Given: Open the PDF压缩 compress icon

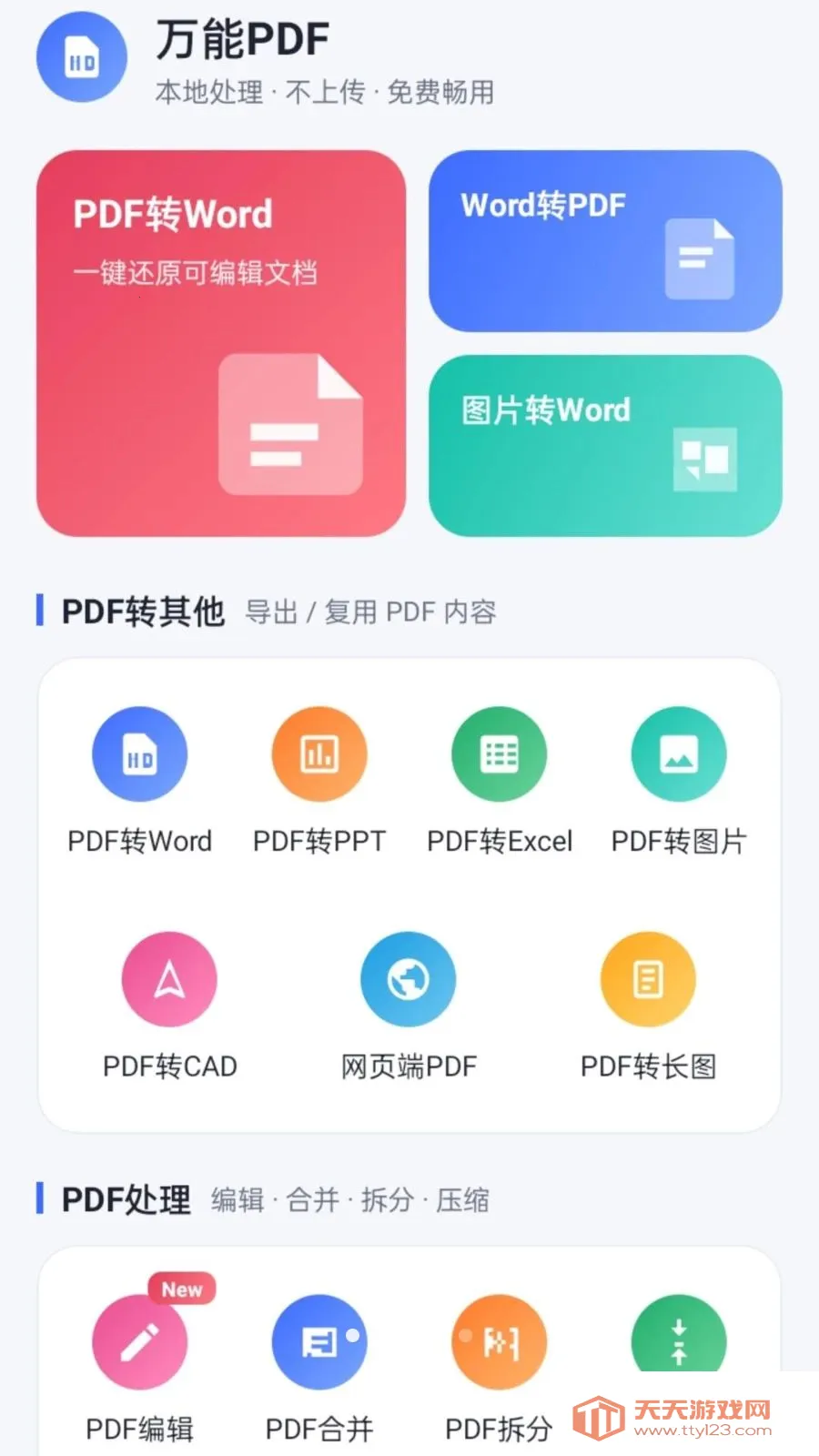Looking at the screenshot, I should coord(678,1340).
